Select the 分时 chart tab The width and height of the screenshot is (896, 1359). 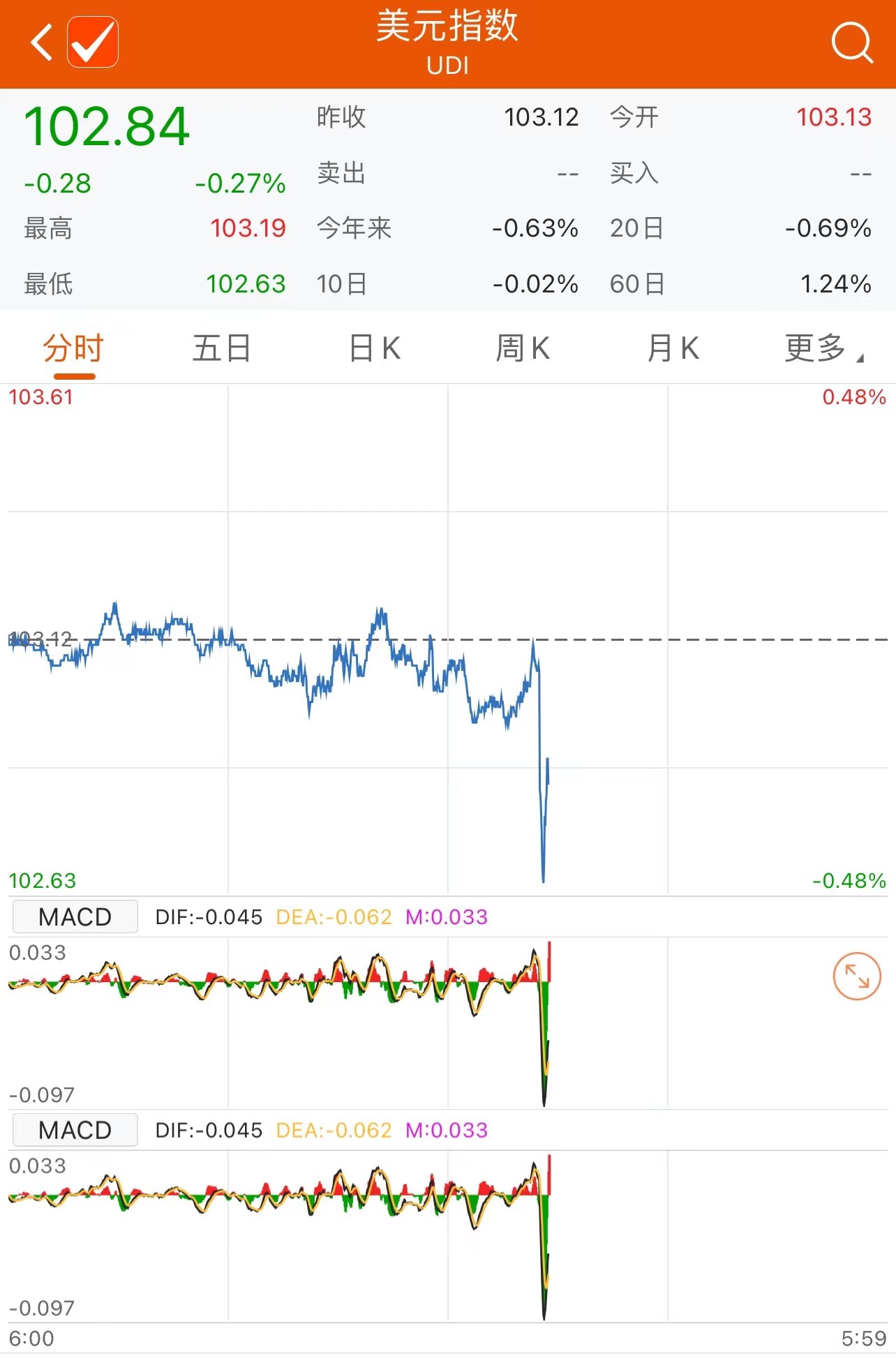(73, 348)
